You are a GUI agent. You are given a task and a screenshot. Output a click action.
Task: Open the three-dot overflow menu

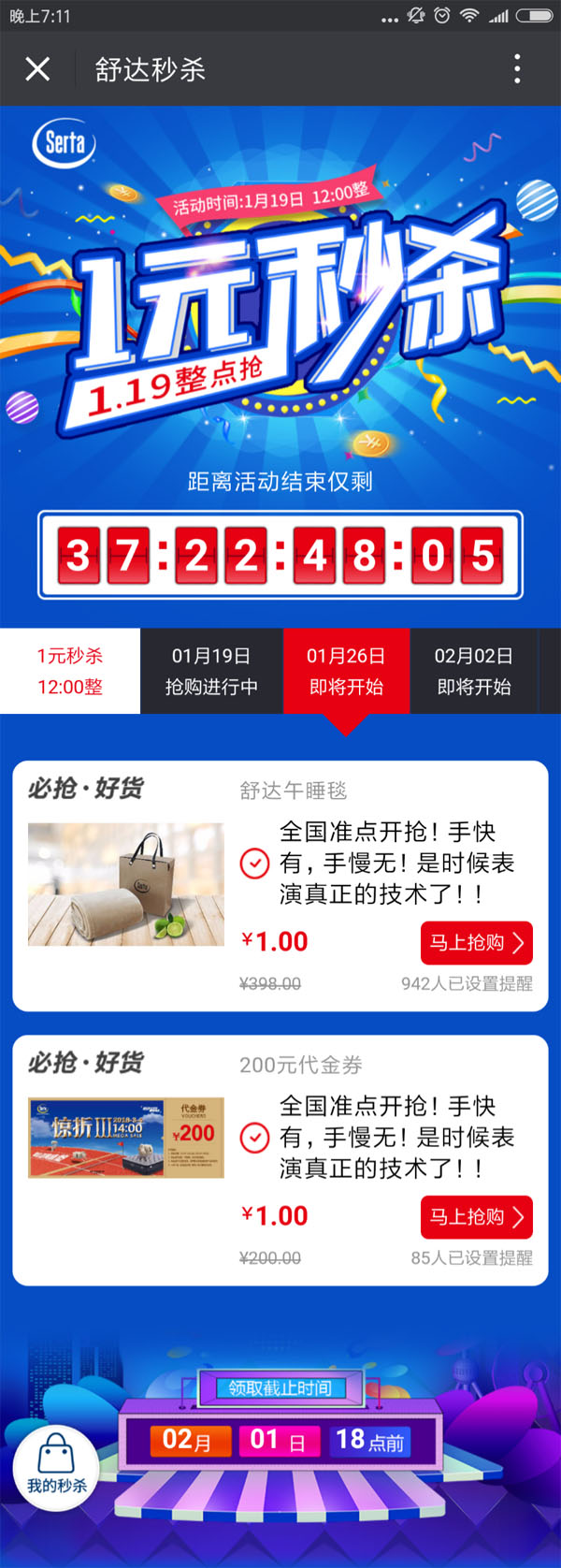click(517, 68)
